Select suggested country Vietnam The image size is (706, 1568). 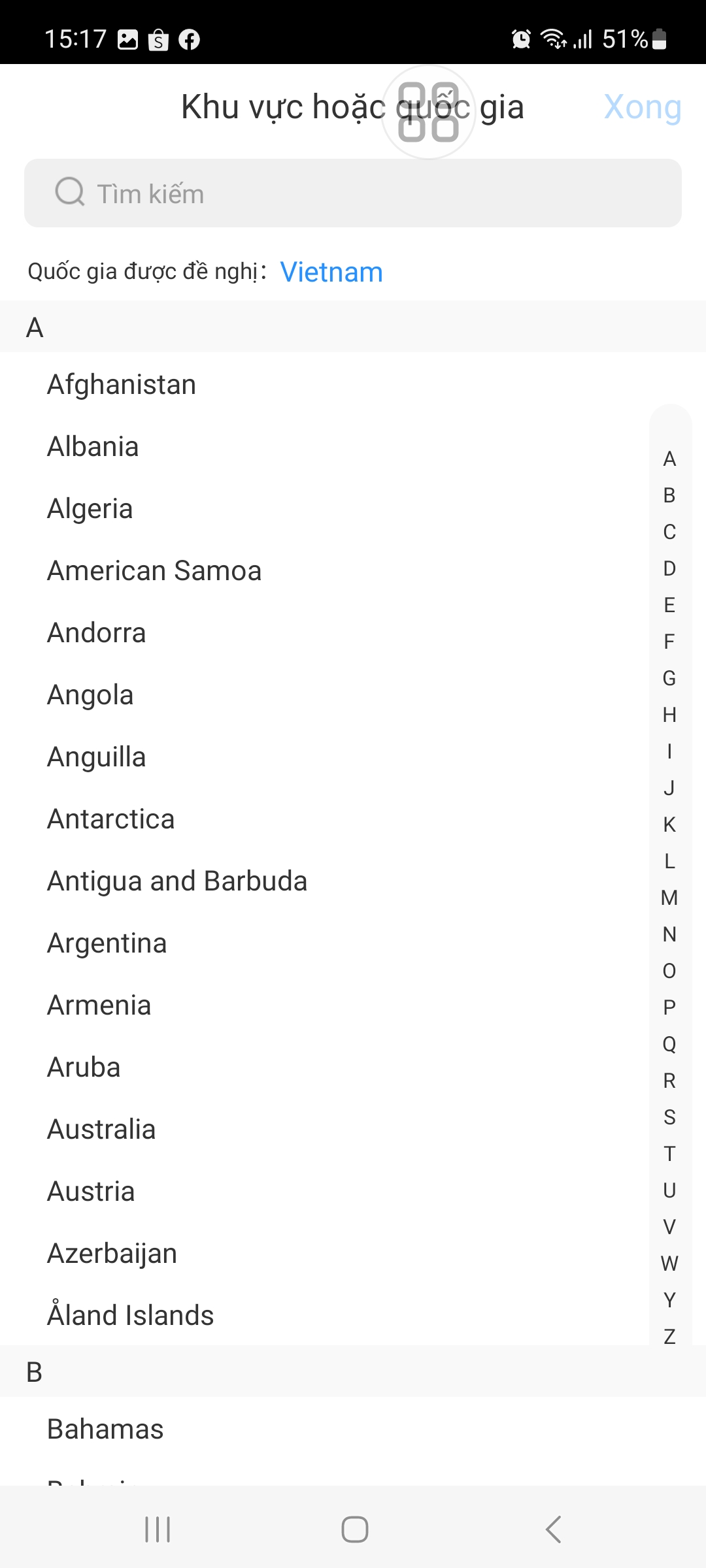click(331, 272)
